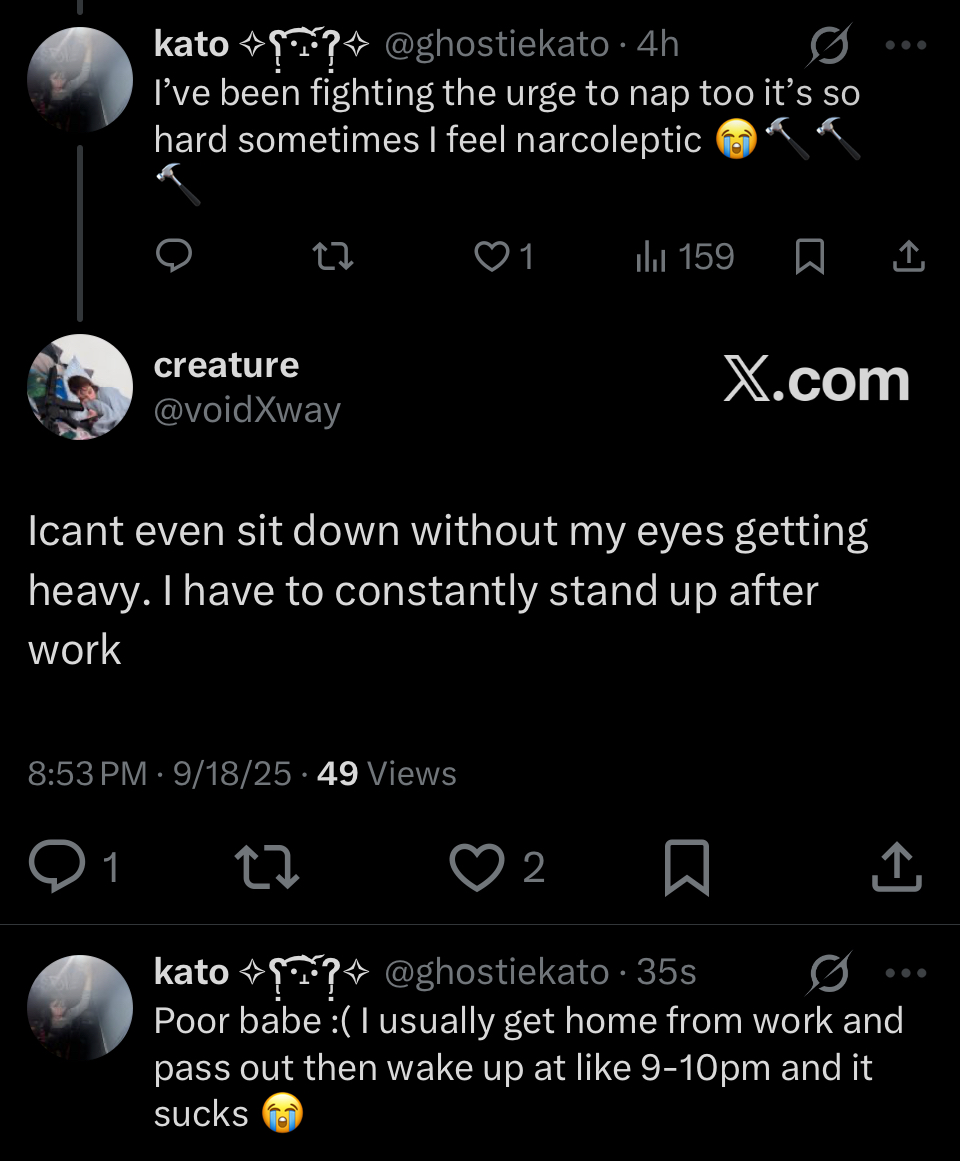Image resolution: width=960 pixels, height=1161 pixels.
Task: Open Grok icon on kato's 4h post
Action: 830,46
